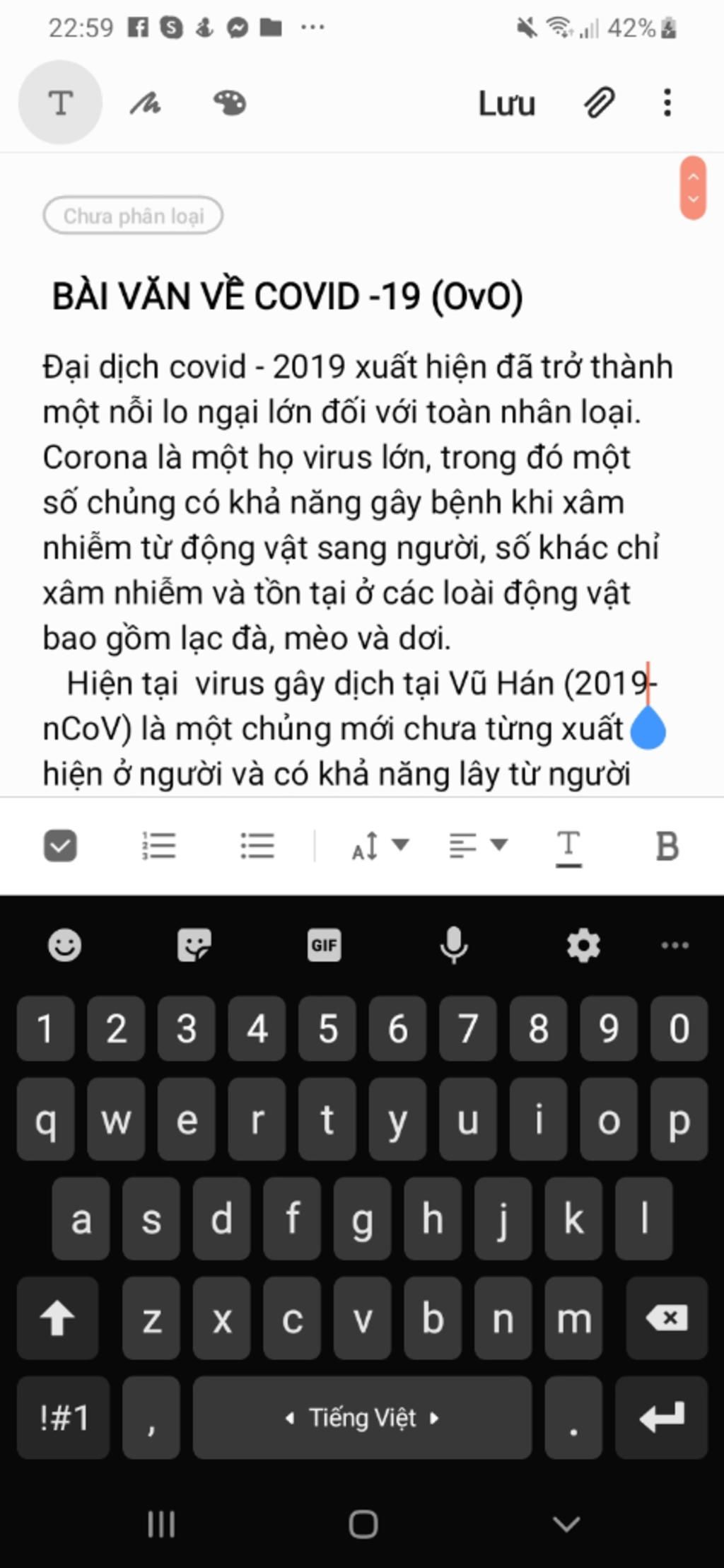Open the color palette tool

[230, 104]
